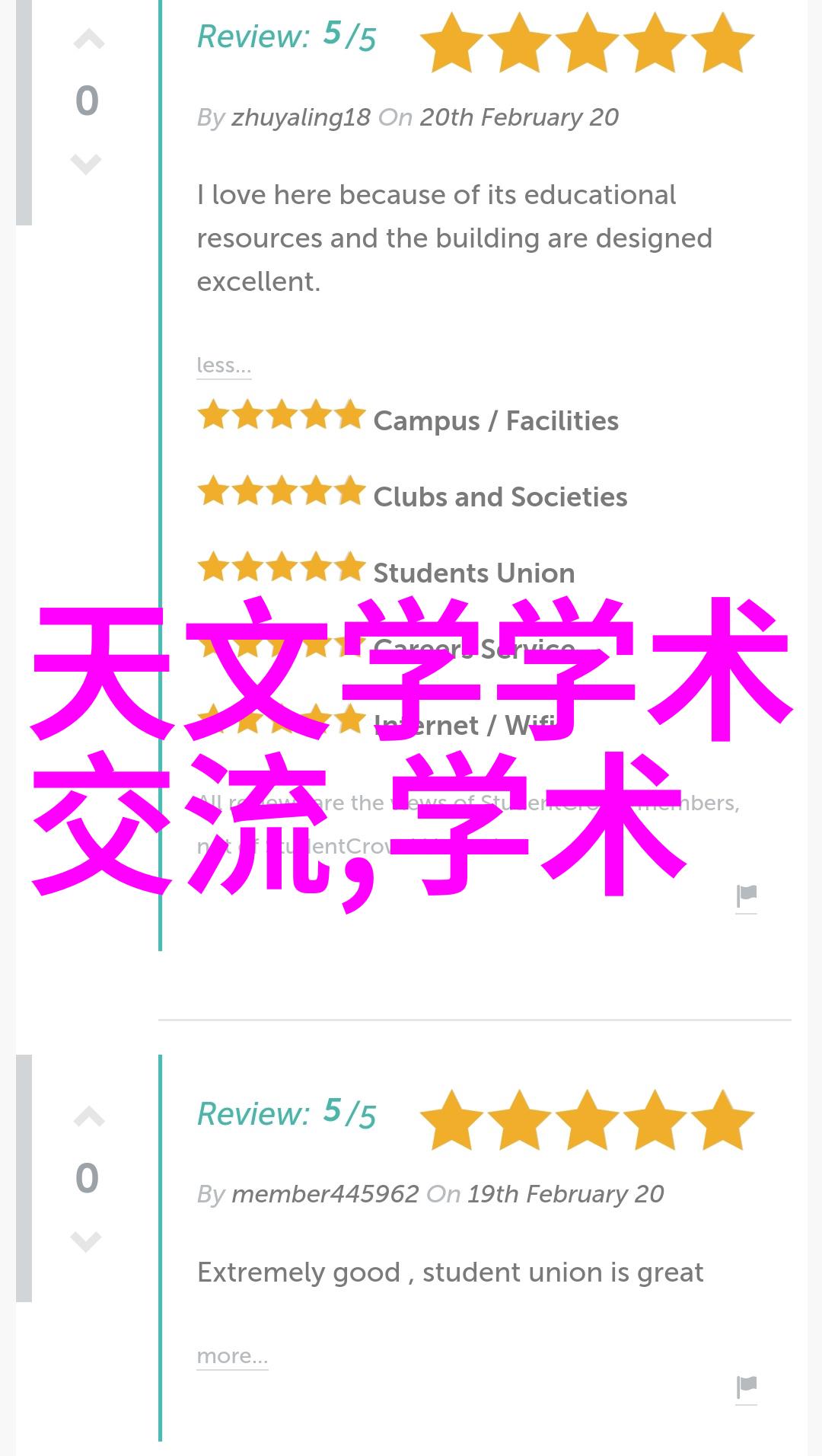Collapse review with the less link
Screen dimensions: 822x1456
click(x=224, y=366)
